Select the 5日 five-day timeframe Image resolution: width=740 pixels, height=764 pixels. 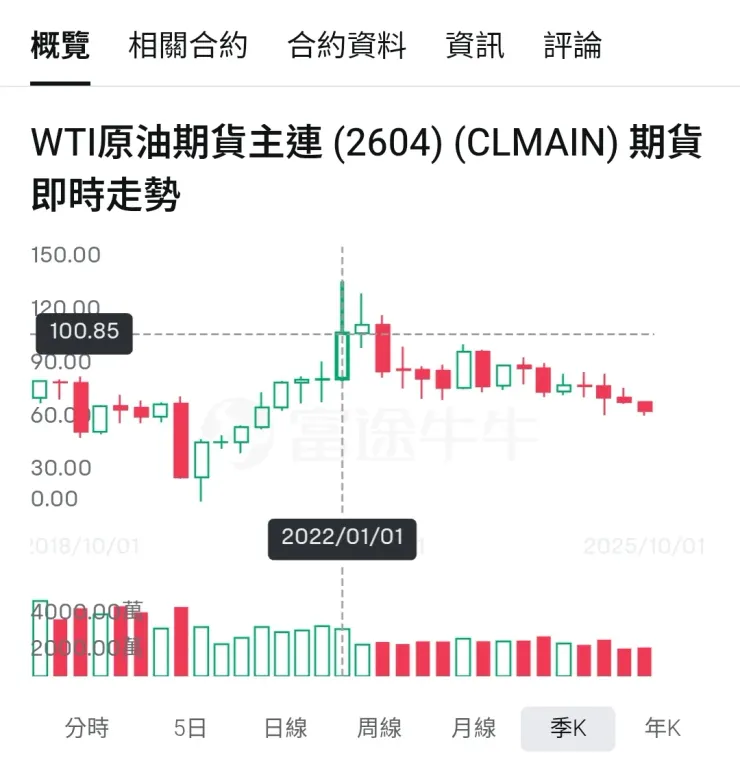[x=190, y=729]
